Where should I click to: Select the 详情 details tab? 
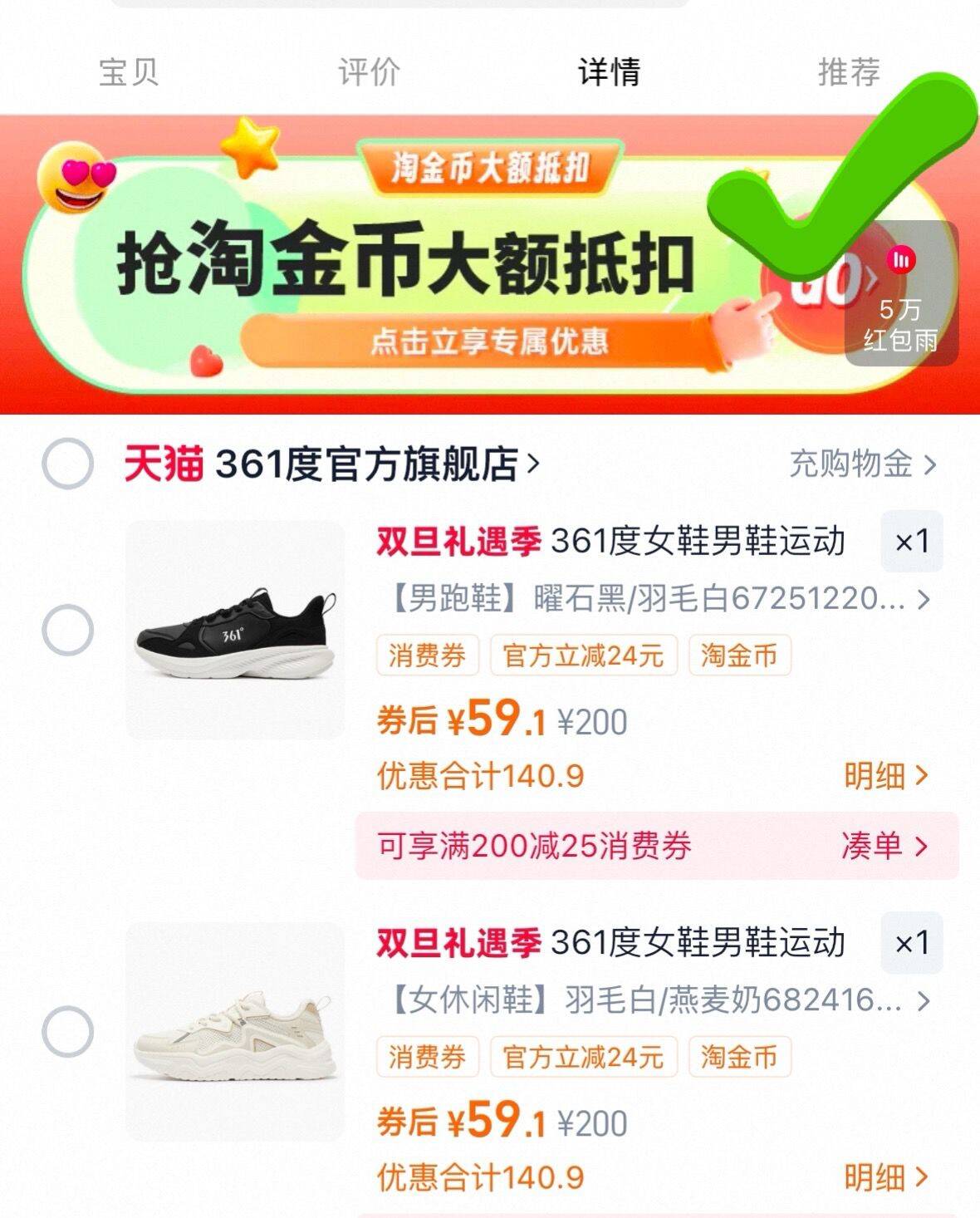[x=609, y=72]
